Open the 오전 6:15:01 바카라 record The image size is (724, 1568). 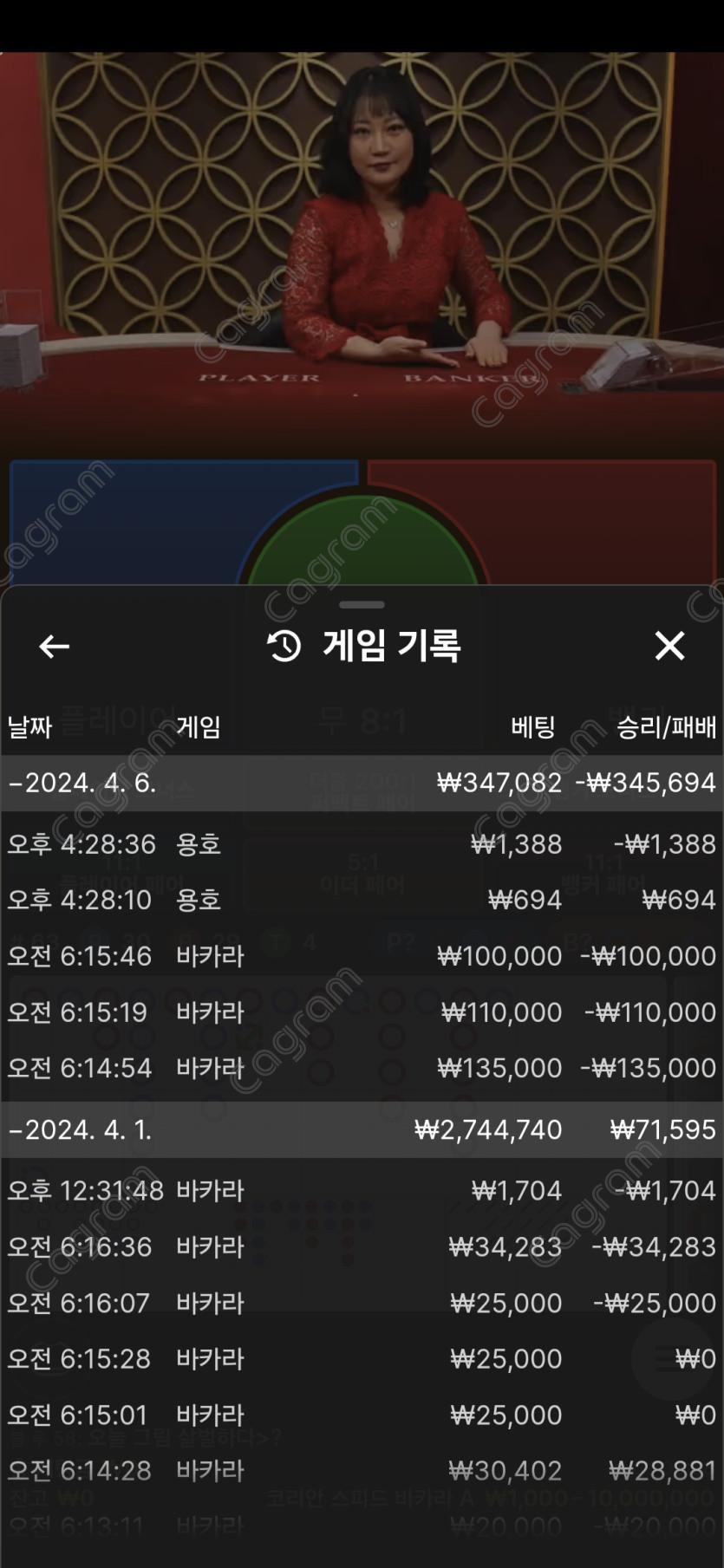click(x=362, y=1415)
